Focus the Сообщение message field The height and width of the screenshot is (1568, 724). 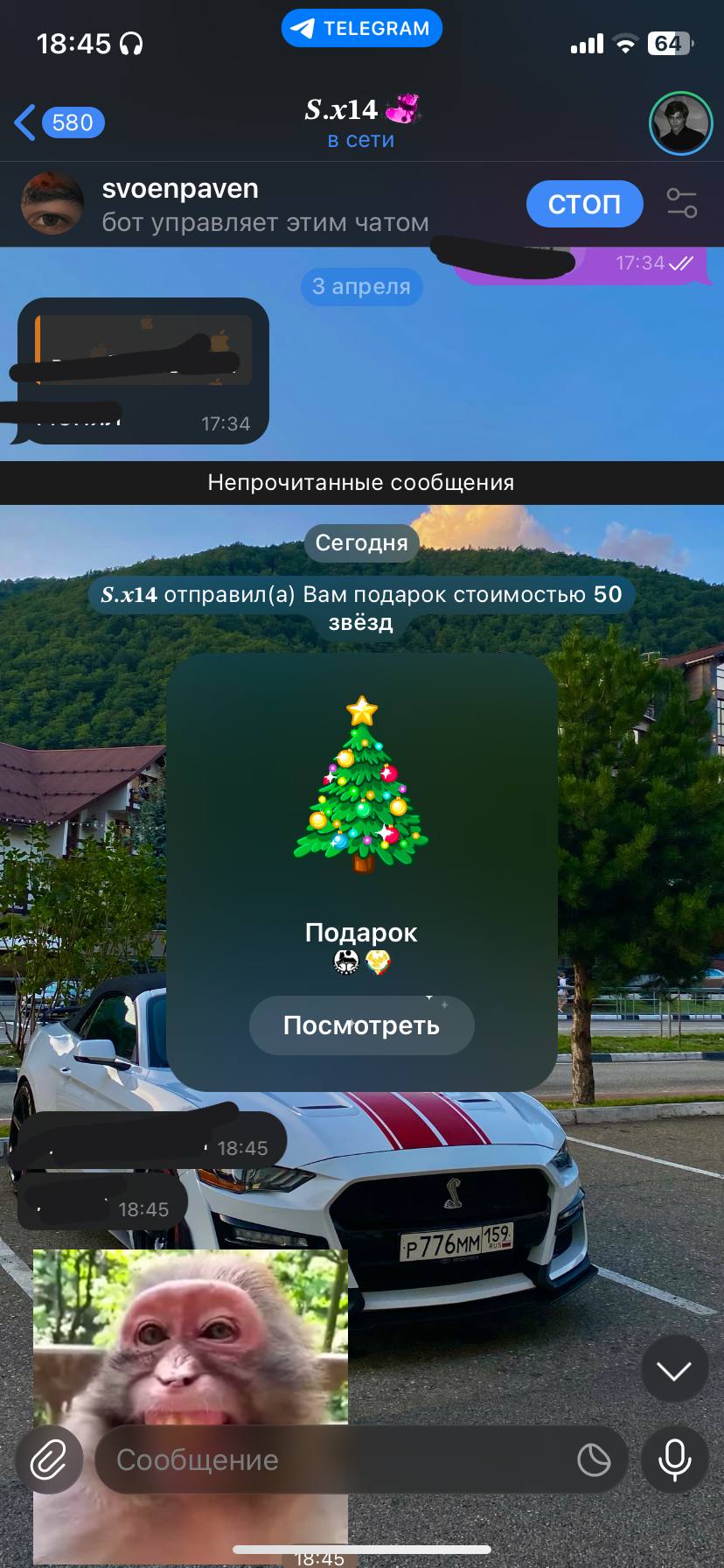(332, 1459)
